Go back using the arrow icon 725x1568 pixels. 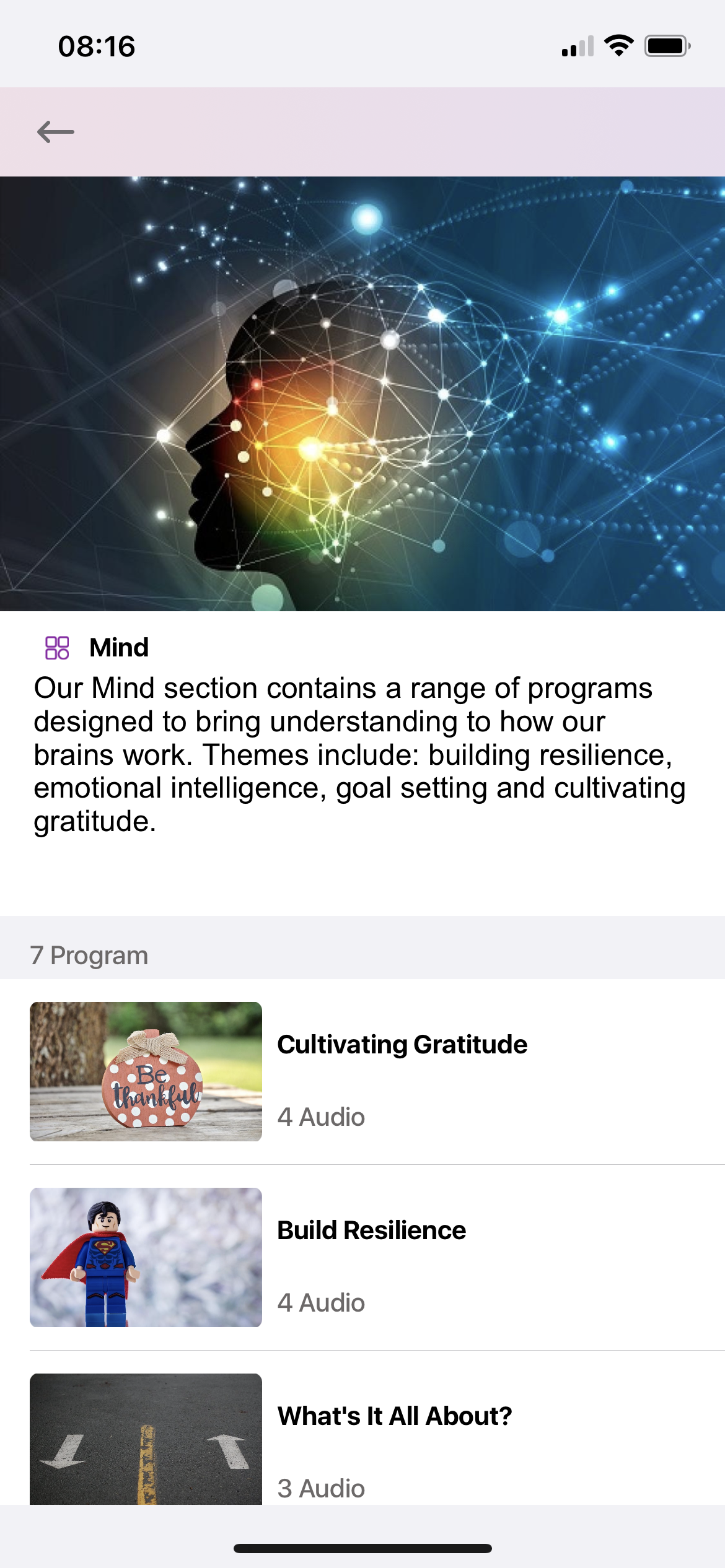(x=55, y=132)
